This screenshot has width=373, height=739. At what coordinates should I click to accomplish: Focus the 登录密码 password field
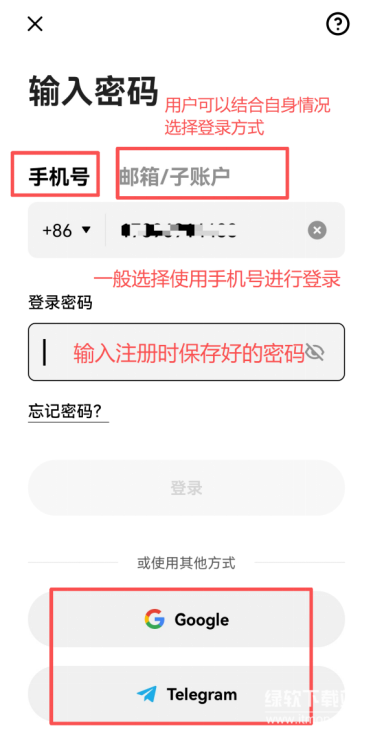(x=186, y=352)
